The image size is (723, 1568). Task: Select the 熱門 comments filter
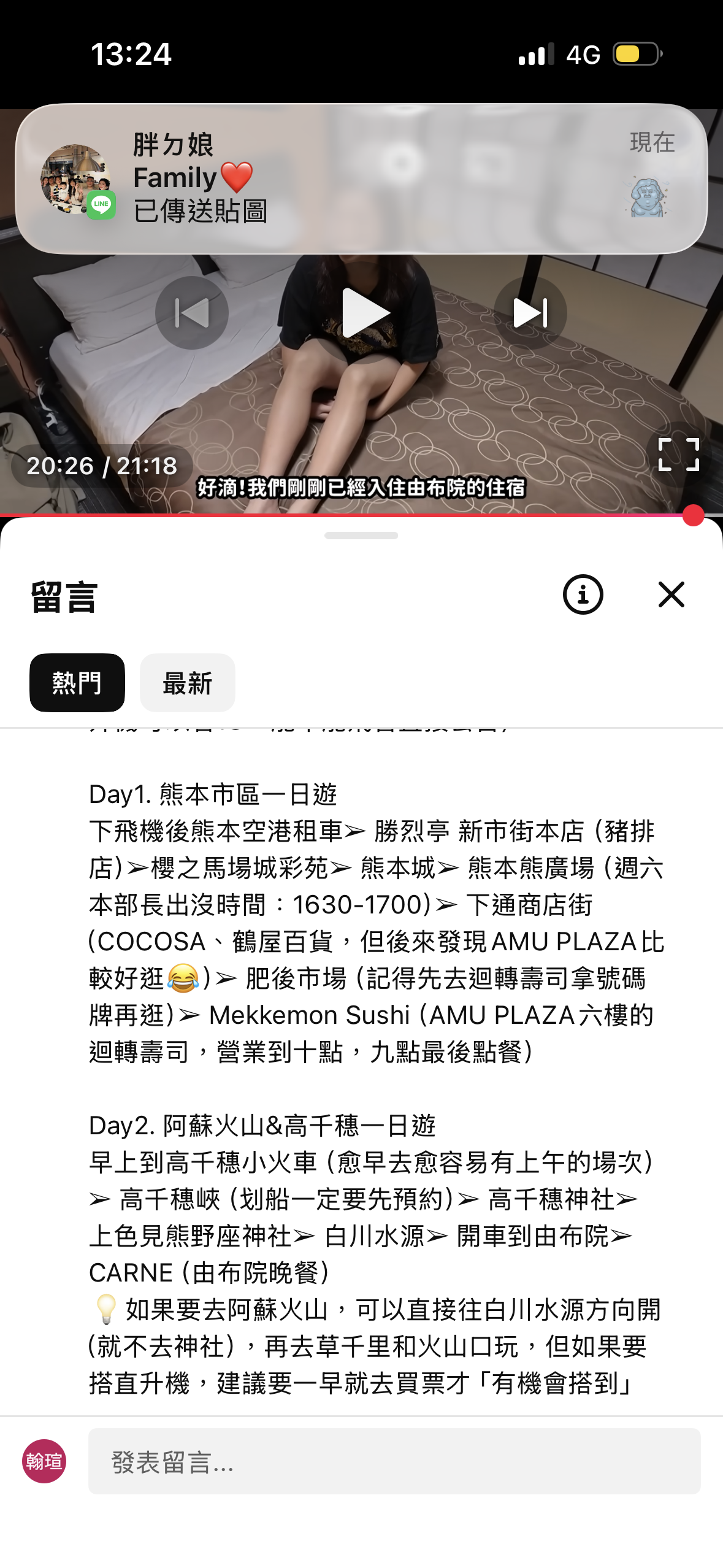(x=77, y=683)
